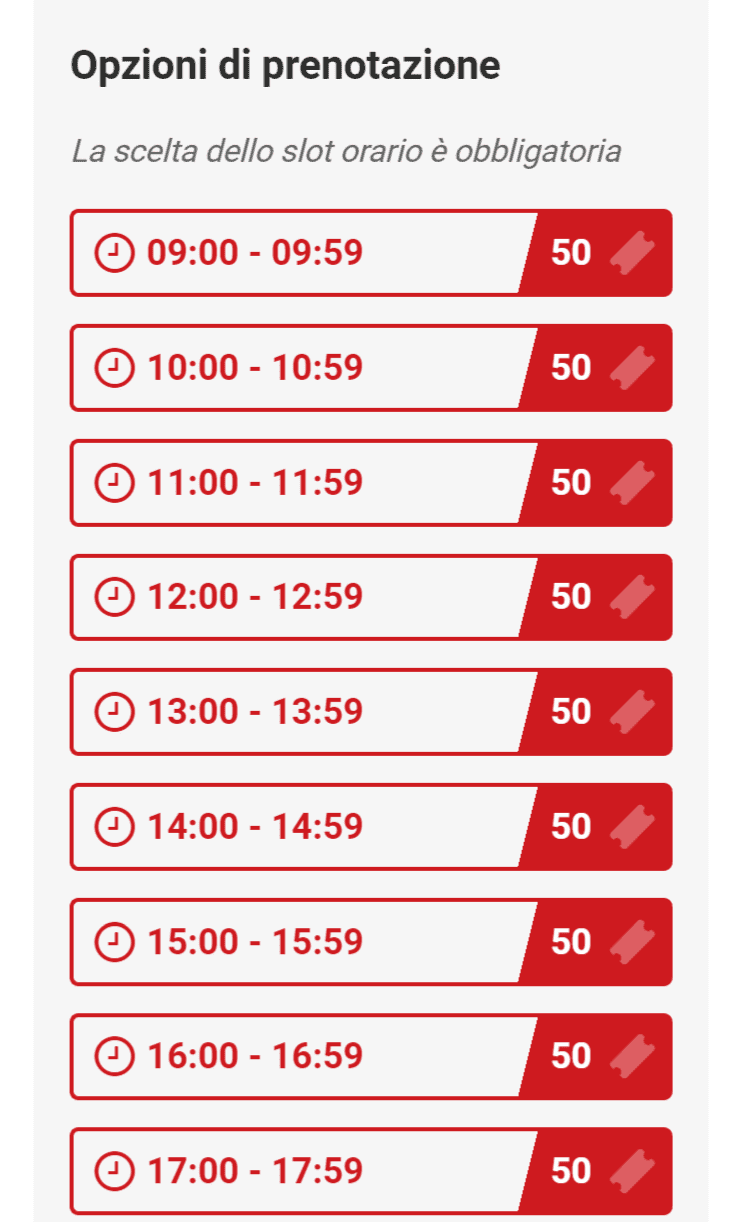The height and width of the screenshot is (1222, 738).
Task: Book the 13:00 - 13:59 slot
Action: [371, 712]
